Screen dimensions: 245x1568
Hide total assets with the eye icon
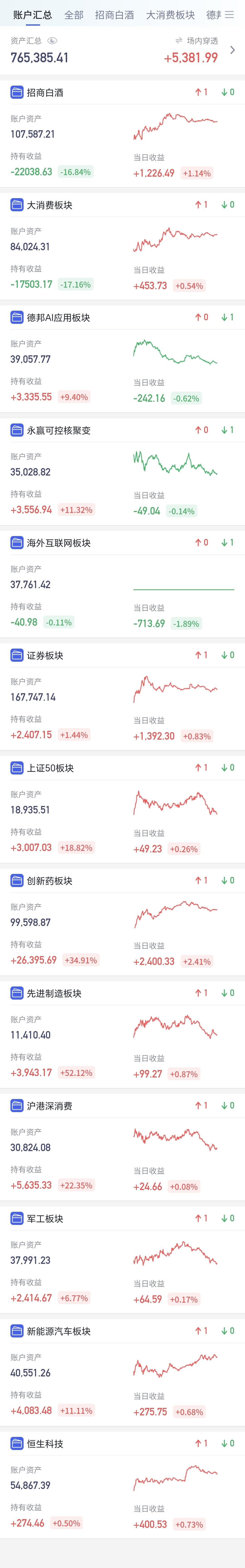[52, 41]
